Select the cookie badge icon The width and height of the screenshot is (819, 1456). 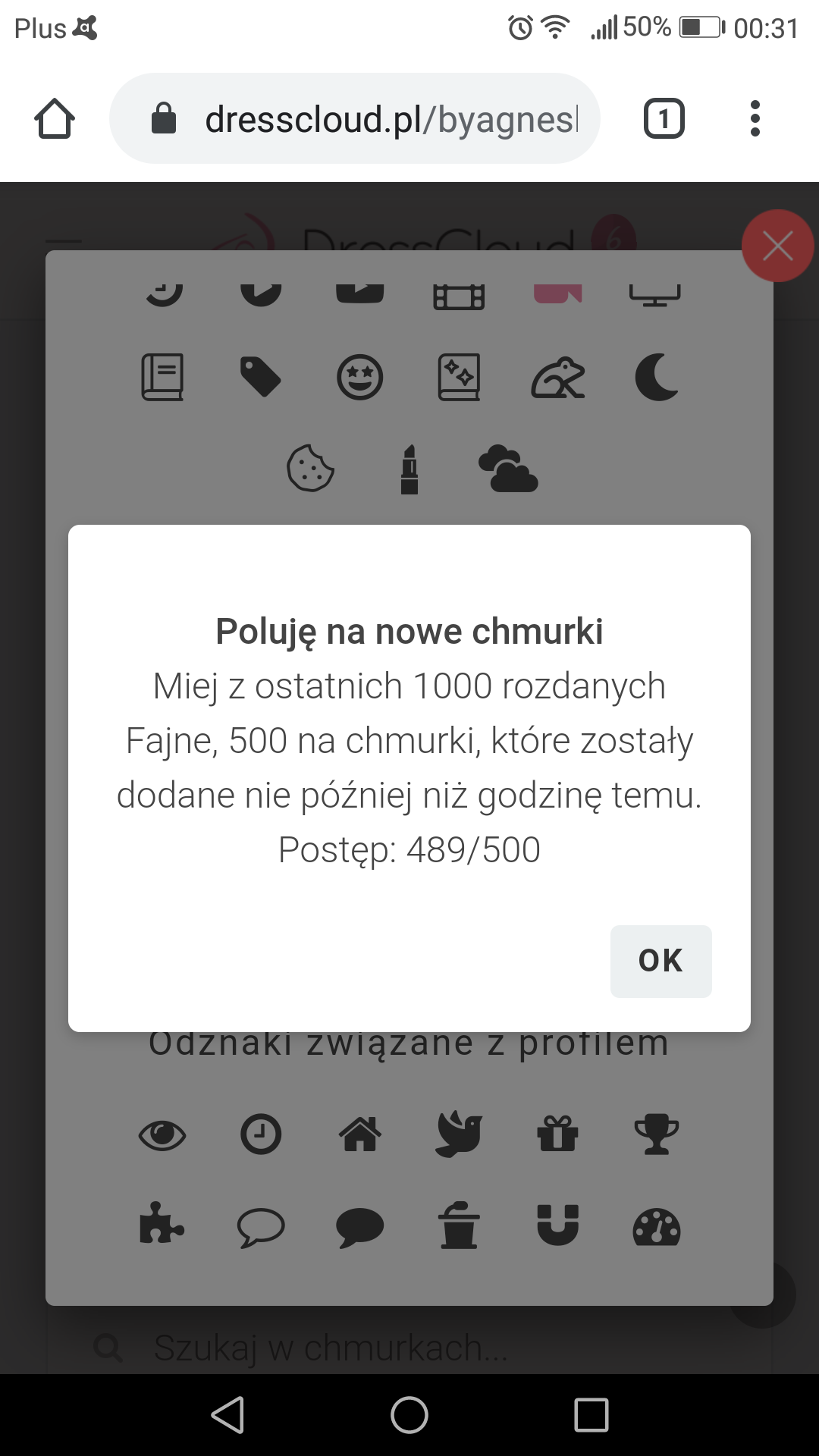click(312, 468)
